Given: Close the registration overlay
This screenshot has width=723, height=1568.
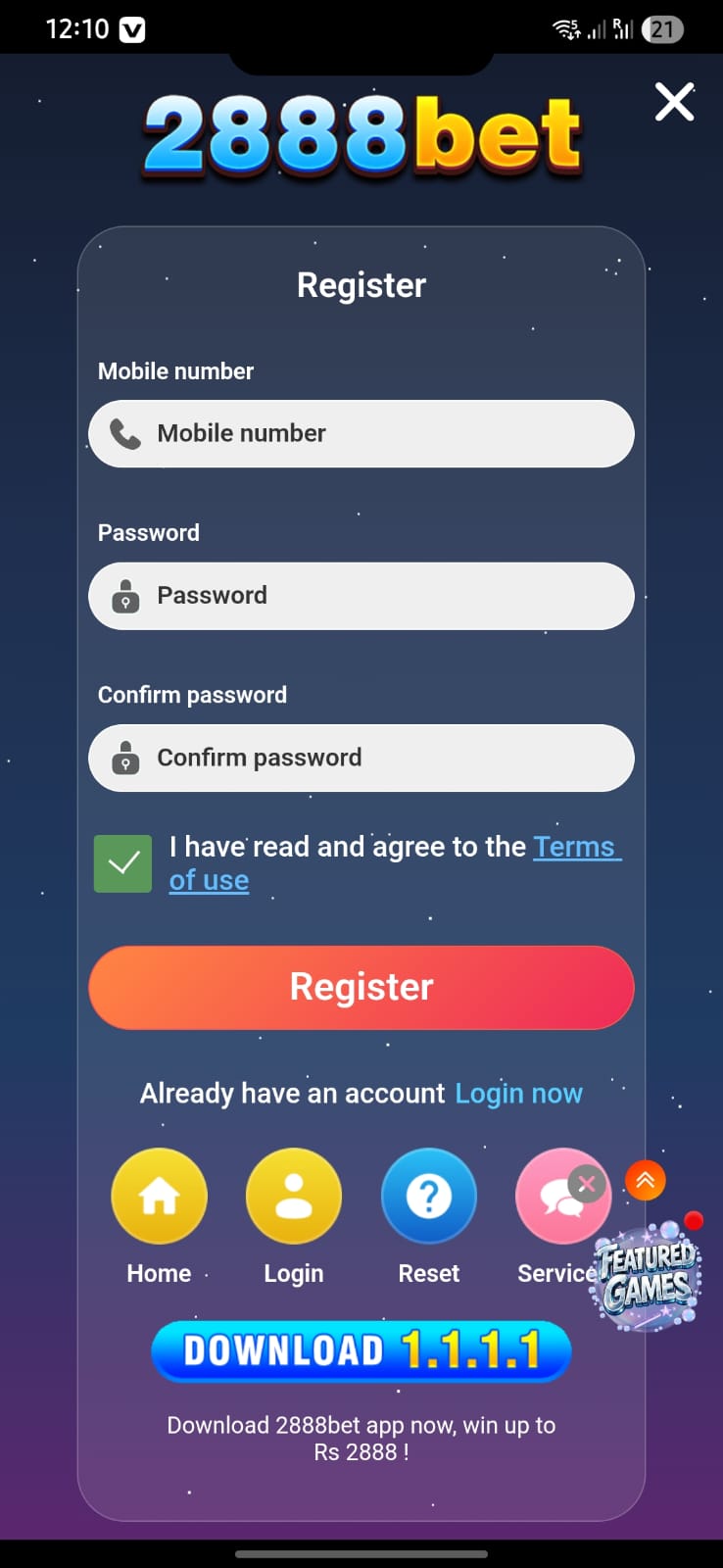Looking at the screenshot, I should tap(674, 101).
